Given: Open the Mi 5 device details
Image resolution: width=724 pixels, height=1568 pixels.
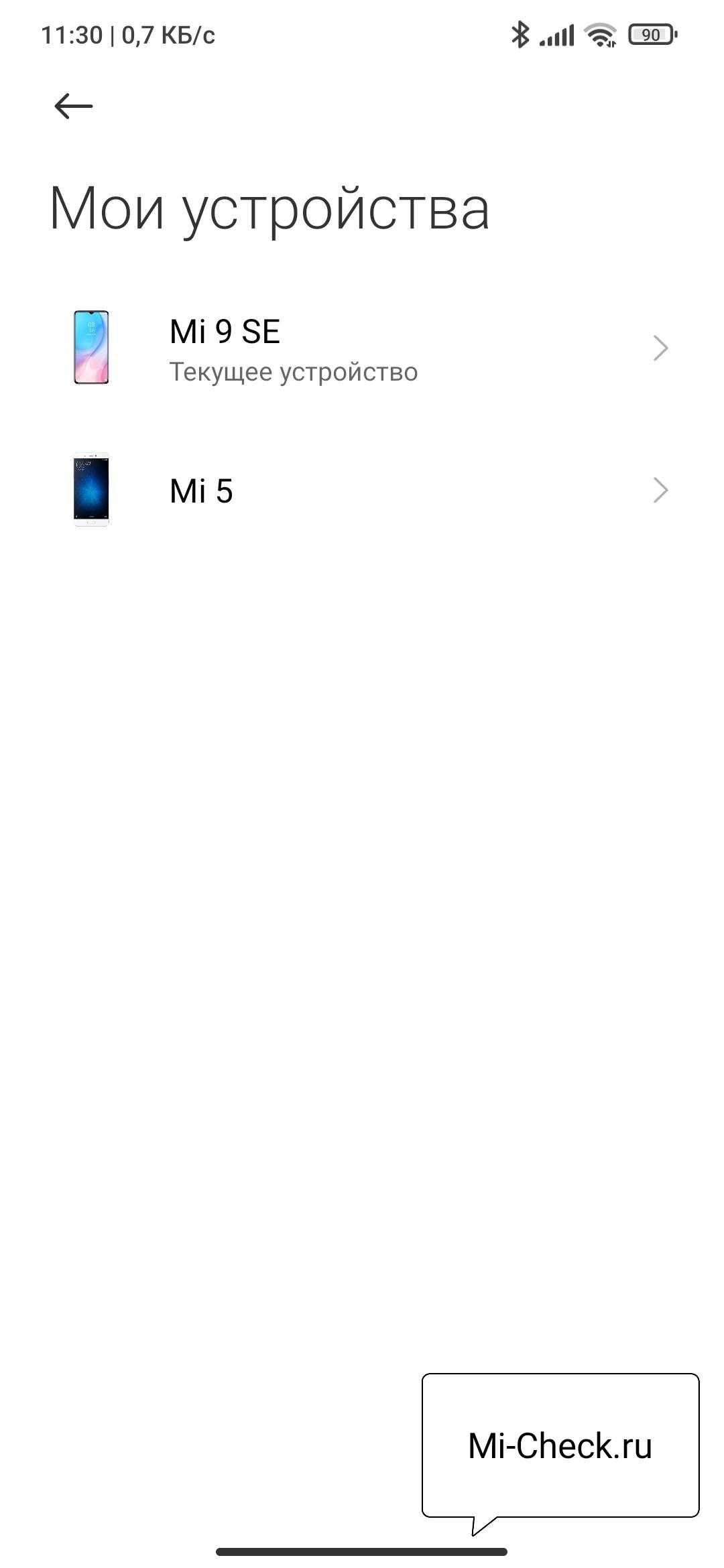Looking at the screenshot, I should (362, 491).
